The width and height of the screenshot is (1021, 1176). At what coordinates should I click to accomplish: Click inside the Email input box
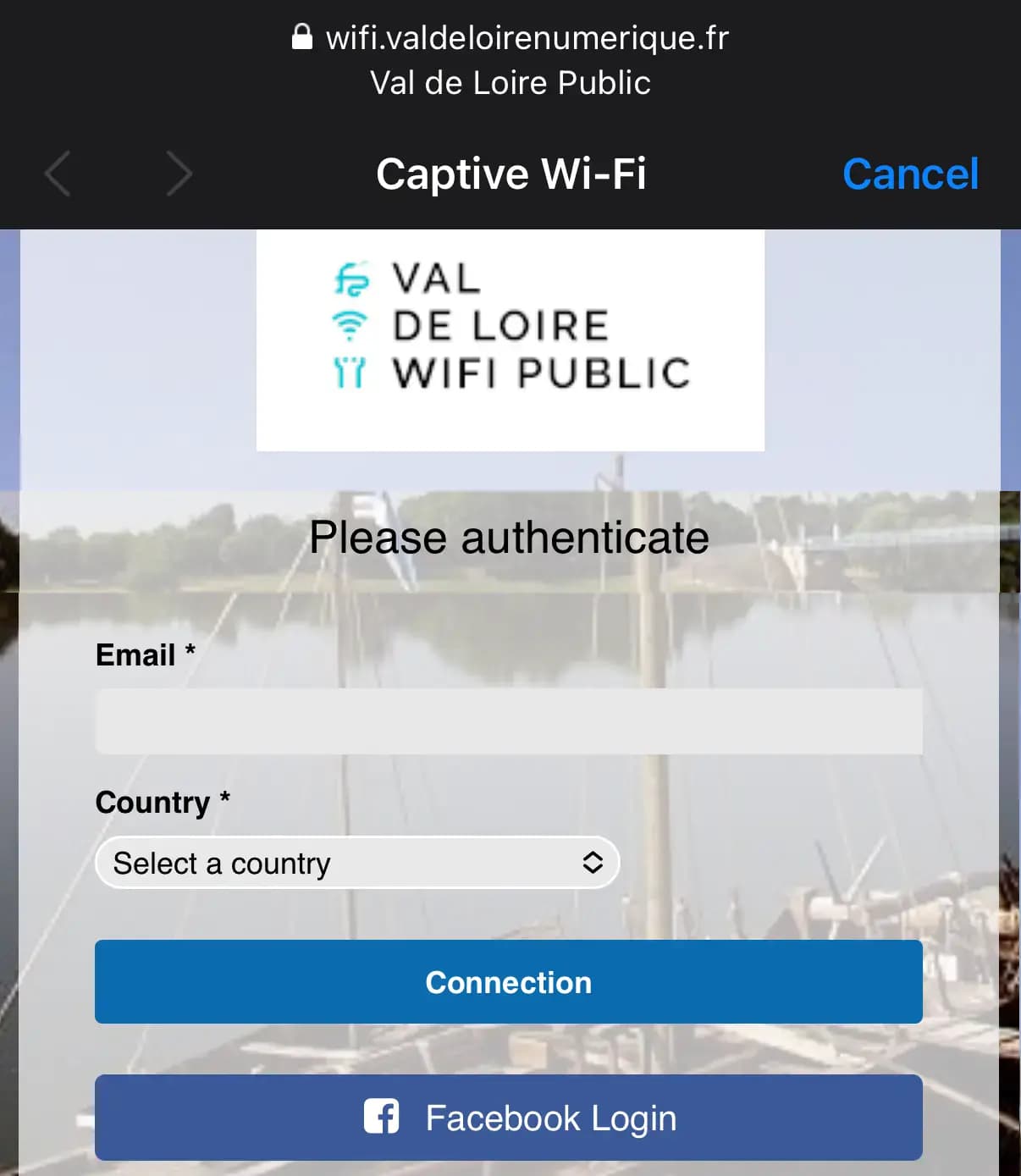[x=508, y=721]
